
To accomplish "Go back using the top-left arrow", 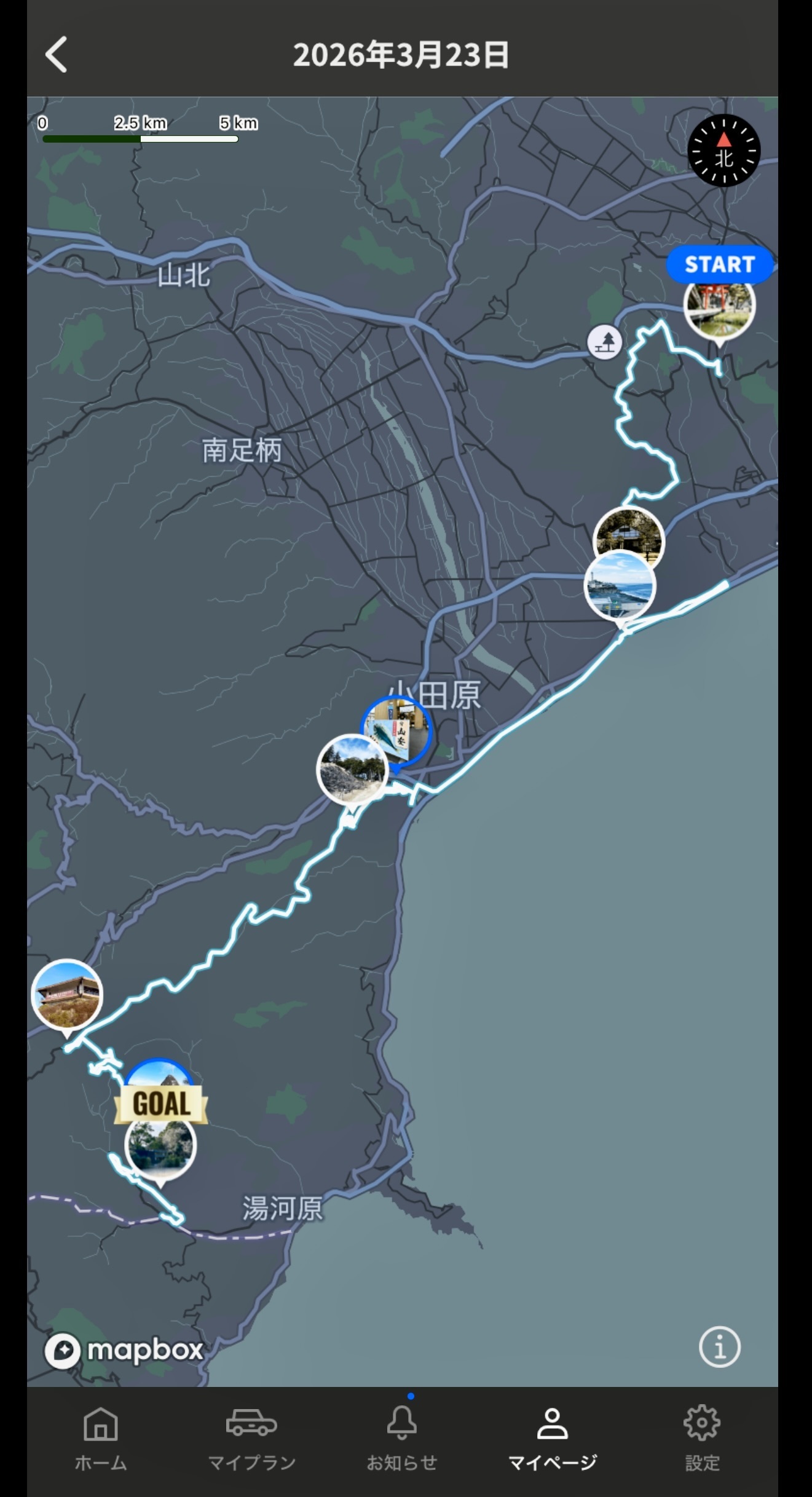I will coord(57,55).
